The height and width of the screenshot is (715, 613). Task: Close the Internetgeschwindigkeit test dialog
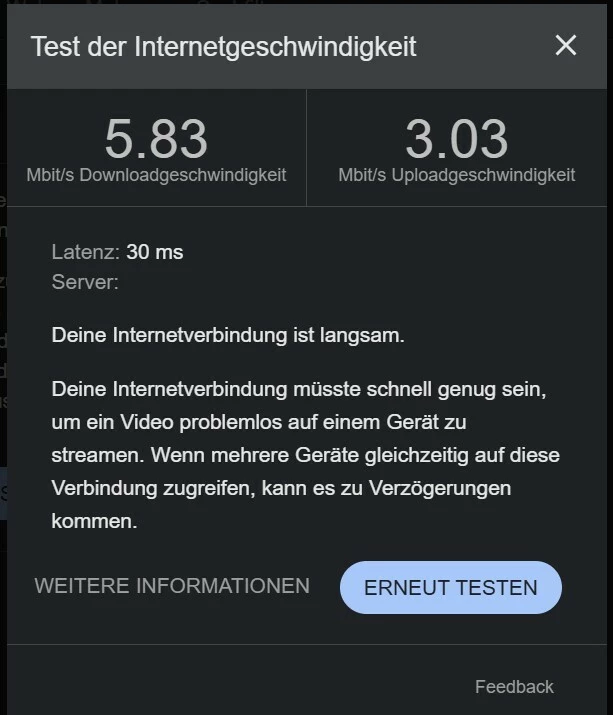(x=566, y=45)
